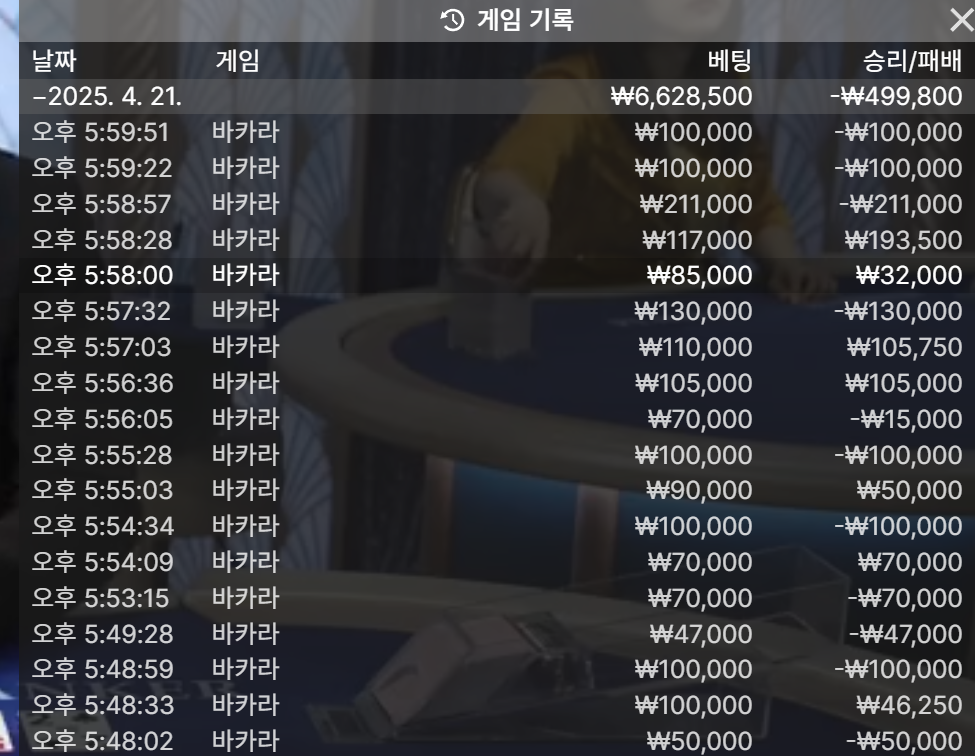Open the 오후 5:48:33 baccarat record

click(x=497, y=706)
